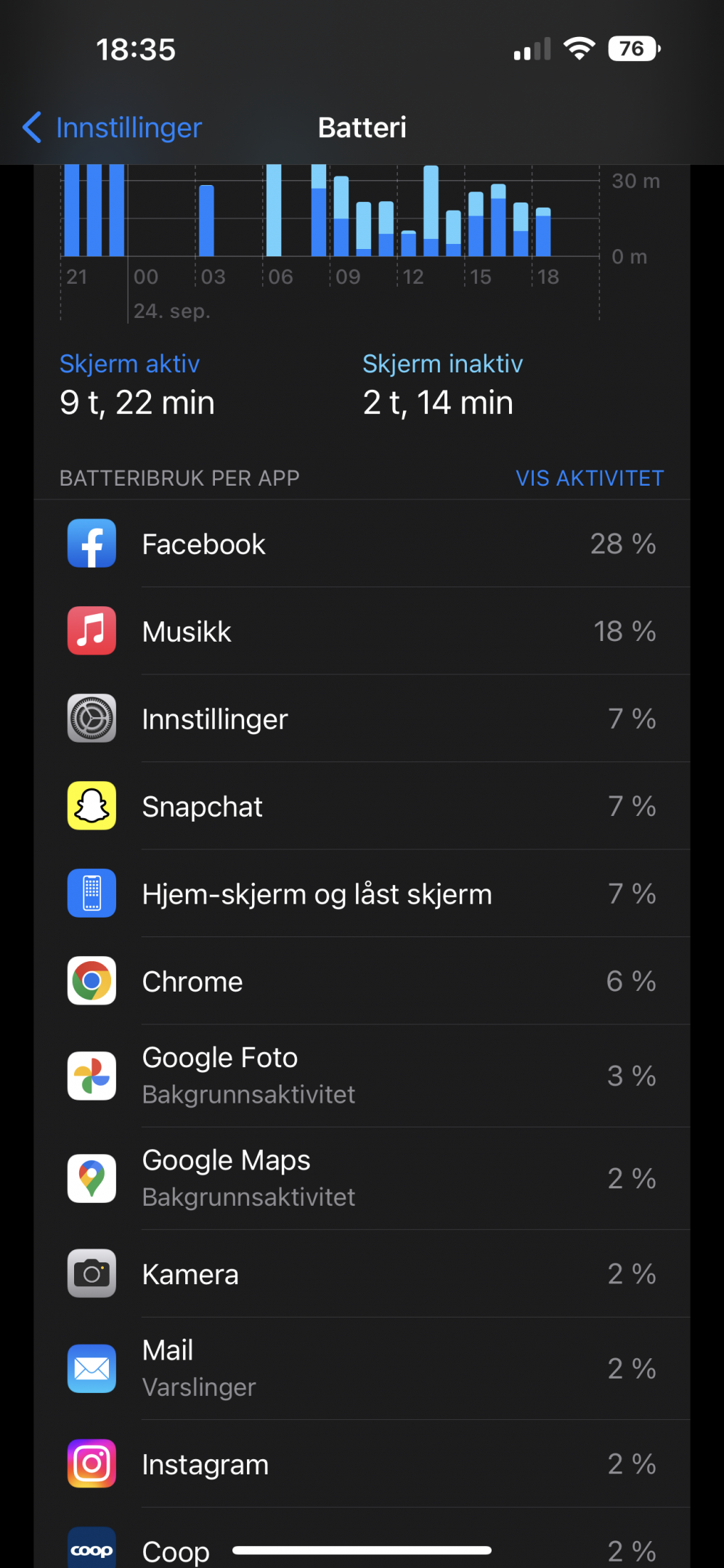This screenshot has width=724, height=1568.
Task: Select the Google Maps row
Action: (362, 1178)
